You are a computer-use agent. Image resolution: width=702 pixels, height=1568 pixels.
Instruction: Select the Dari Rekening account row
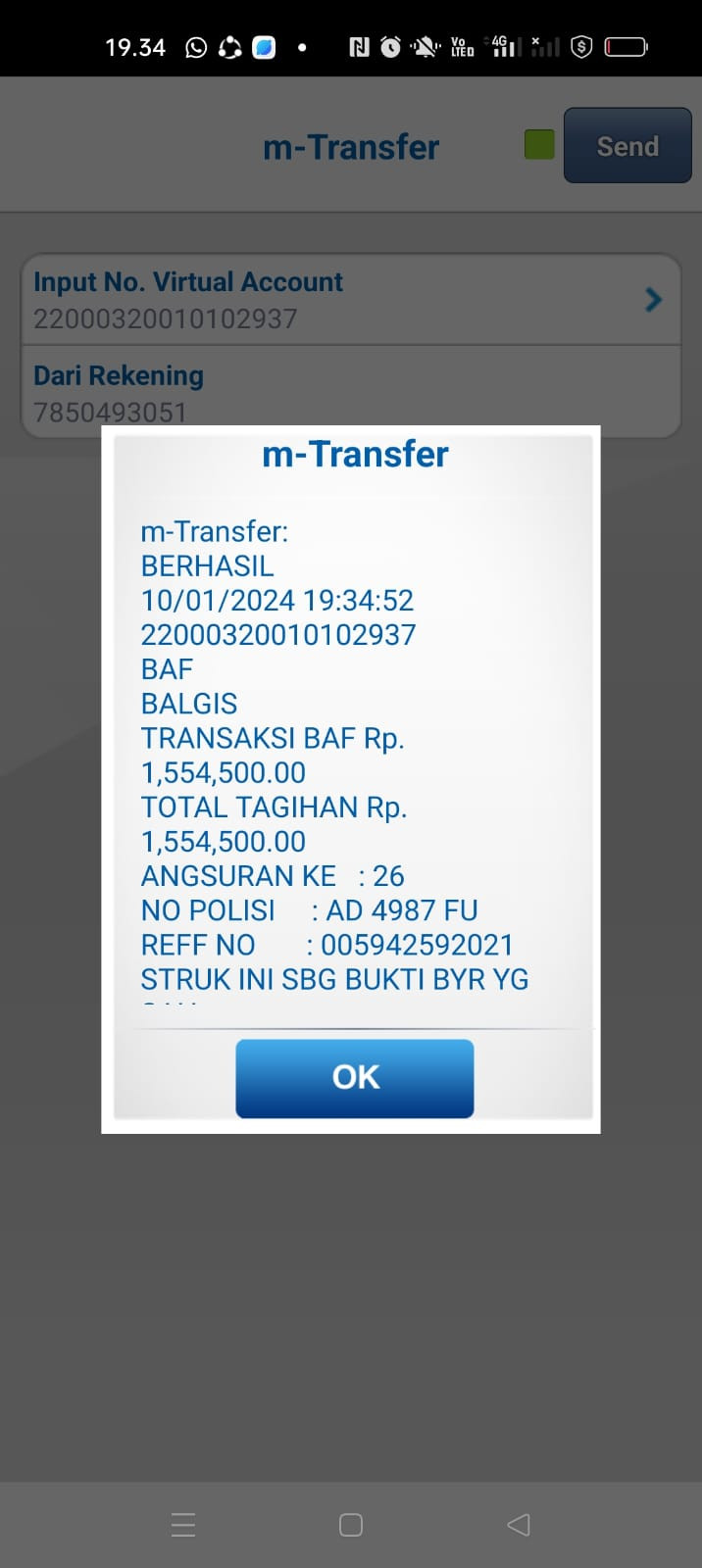[x=350, y=392]
